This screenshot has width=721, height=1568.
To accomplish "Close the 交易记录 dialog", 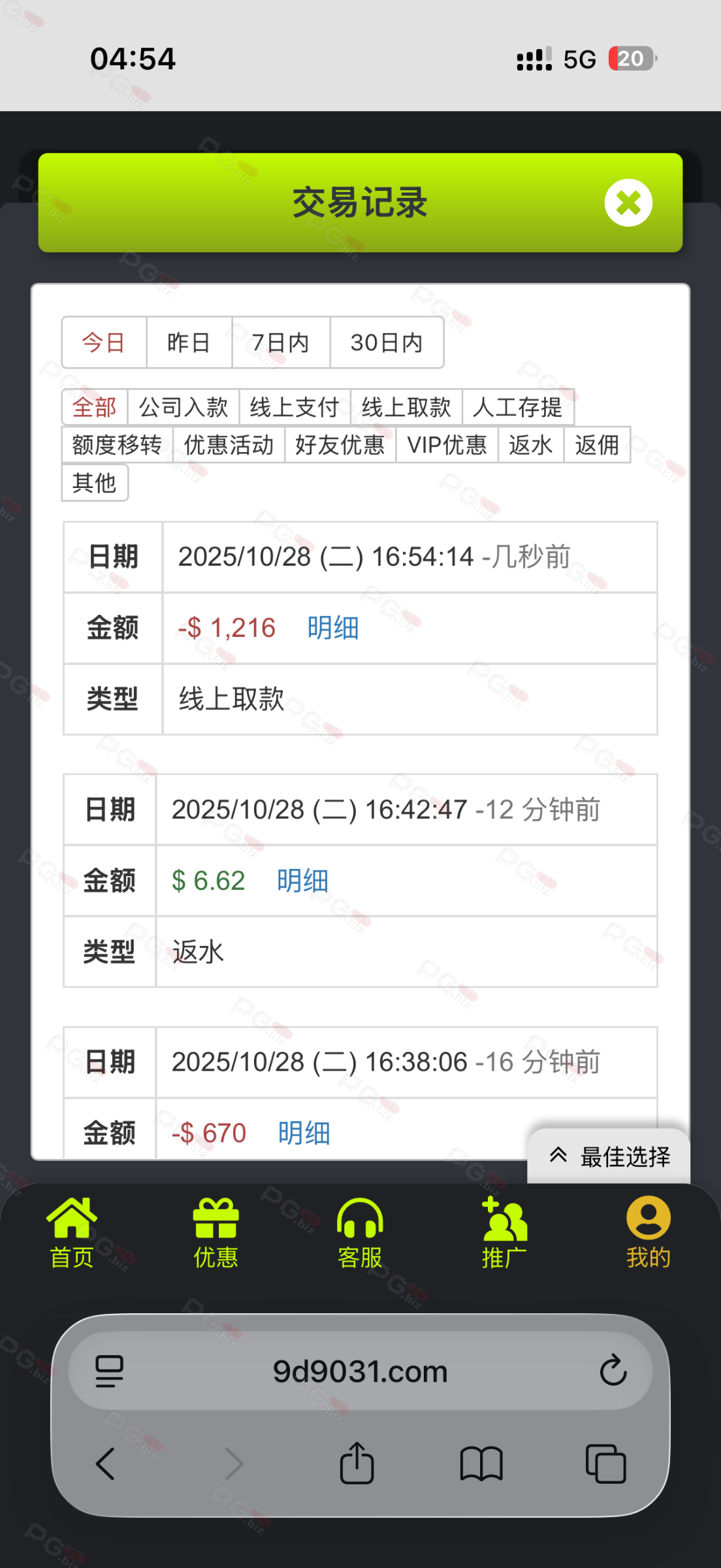I will [628, 203].
